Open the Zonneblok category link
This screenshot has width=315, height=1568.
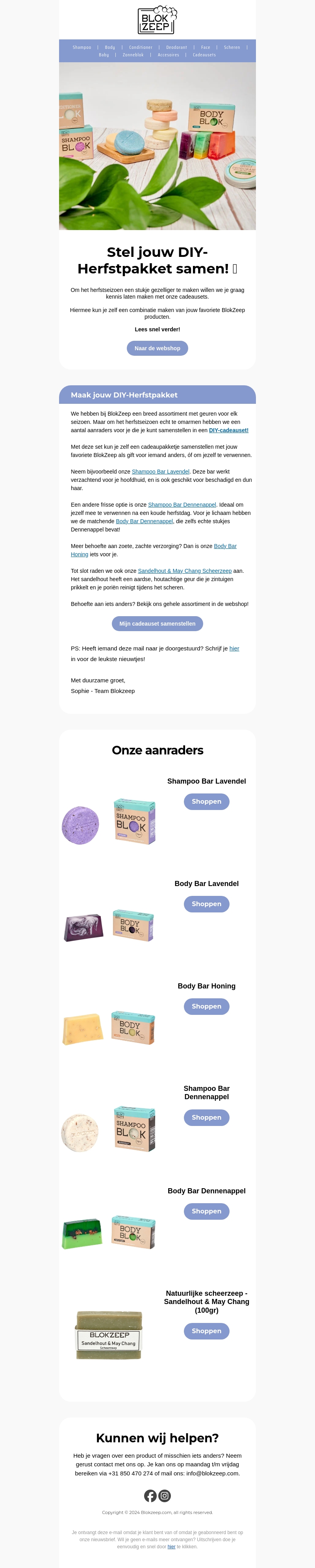(133, 55)
